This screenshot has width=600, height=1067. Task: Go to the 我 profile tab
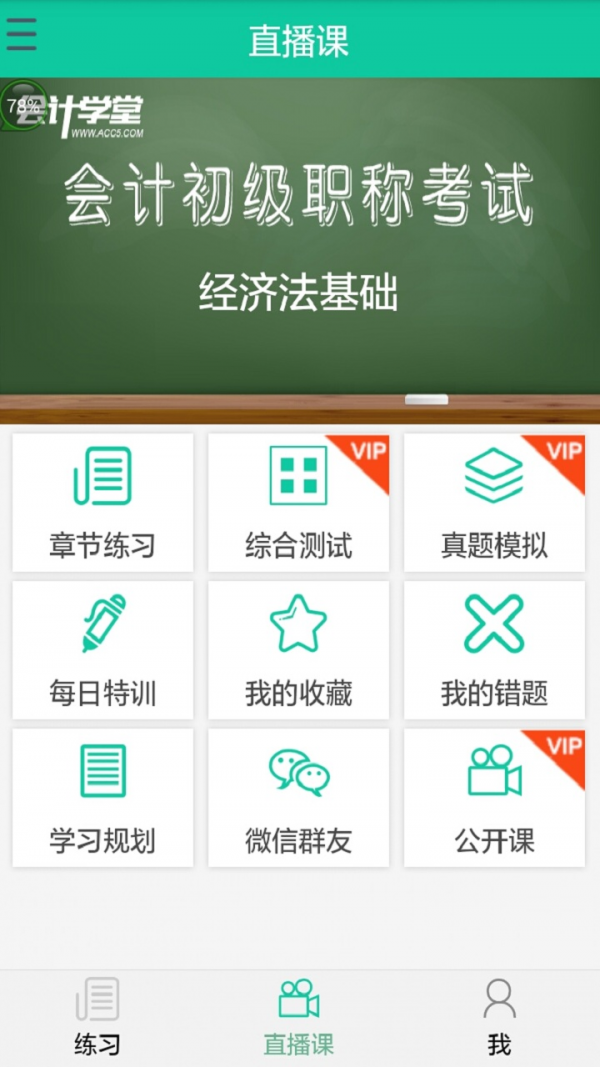coord(499,1017)
